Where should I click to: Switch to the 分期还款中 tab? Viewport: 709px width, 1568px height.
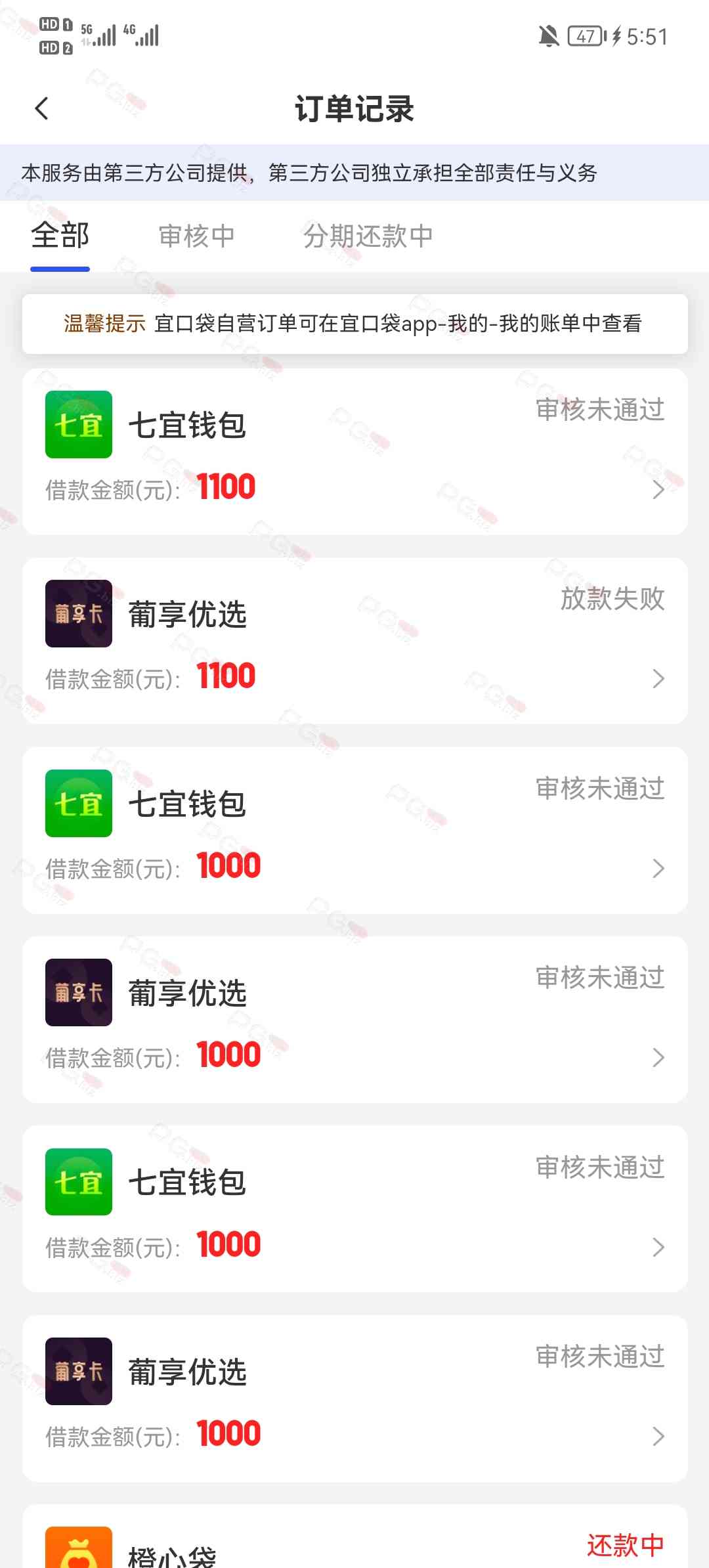368,236
